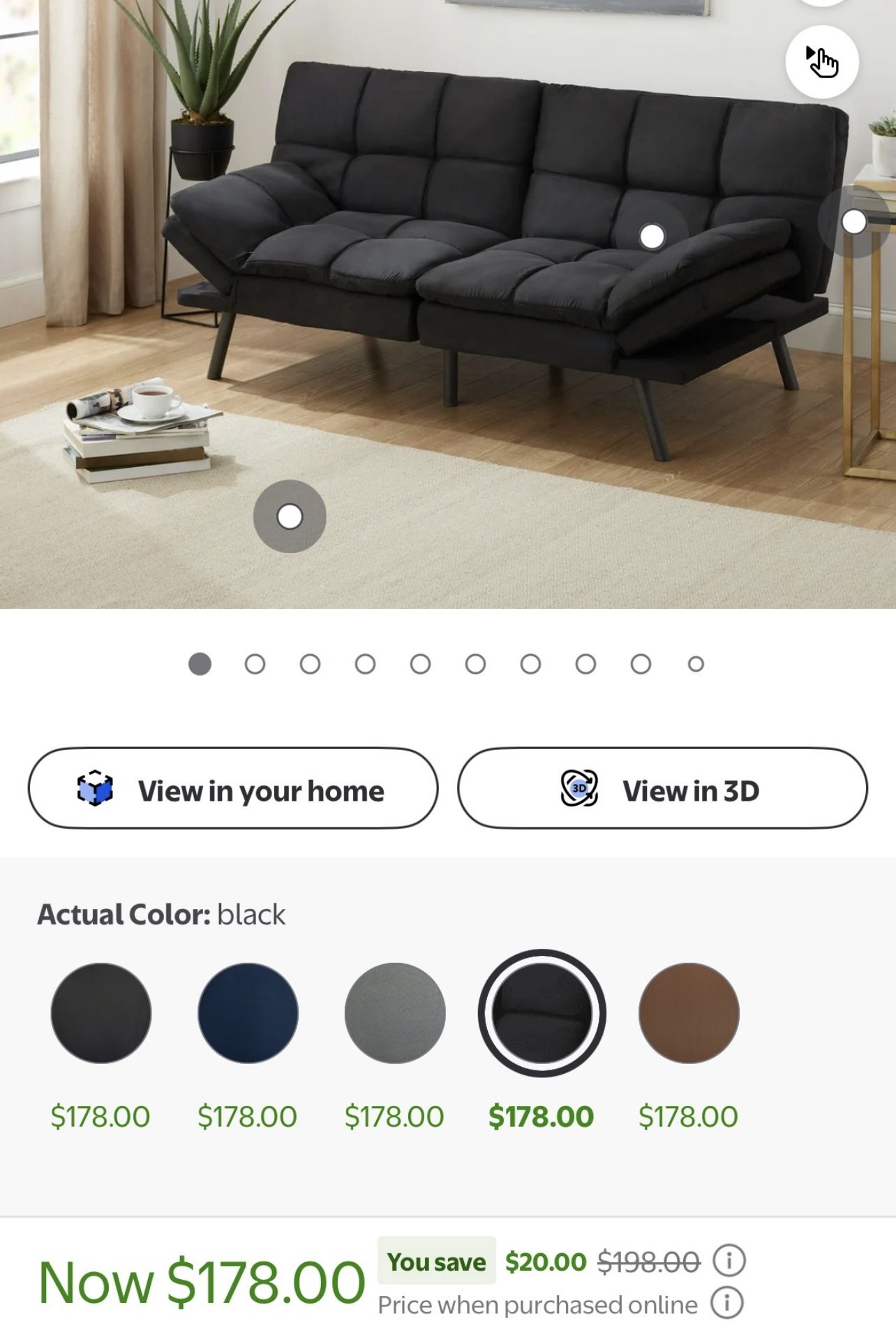
Task: Tap the interactive hand-pointer icon on the image
Action: 822,61
